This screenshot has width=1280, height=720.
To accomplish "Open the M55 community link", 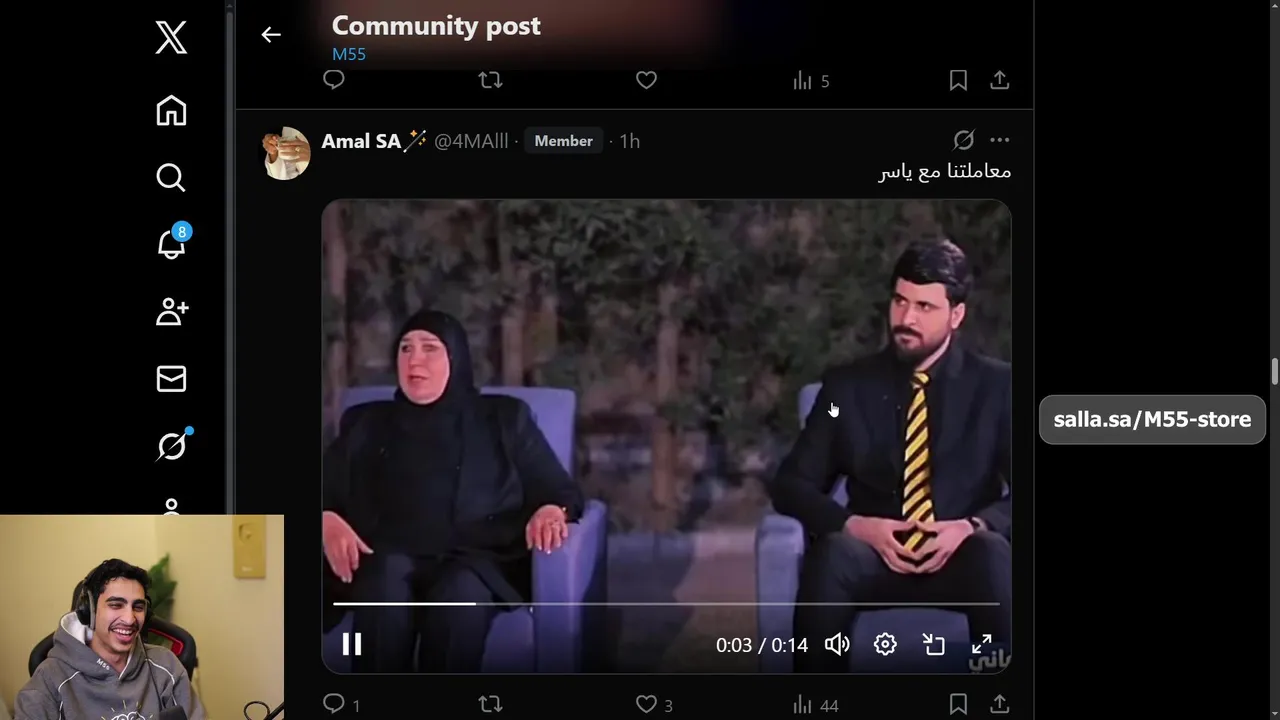I will point(349,54).
